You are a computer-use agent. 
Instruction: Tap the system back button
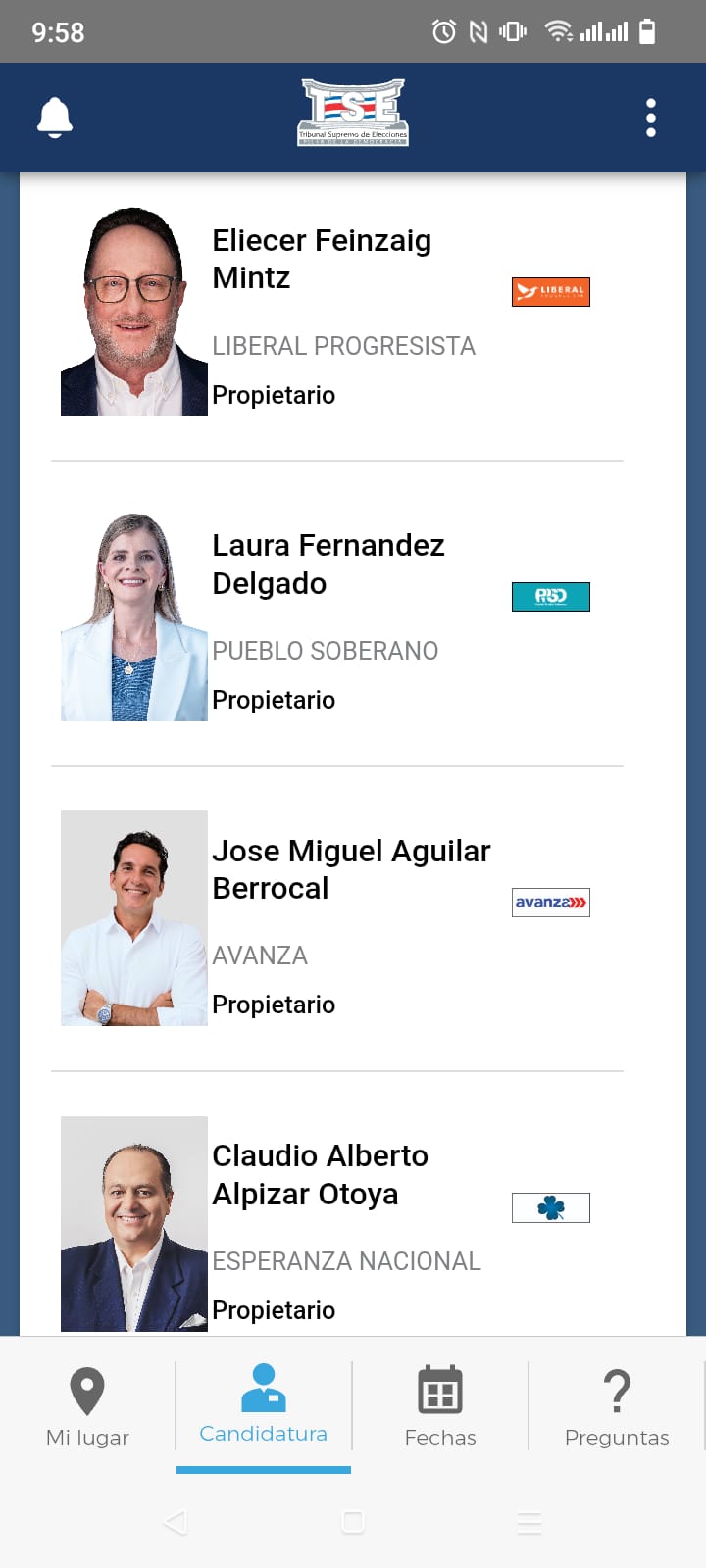(176, 1522)
